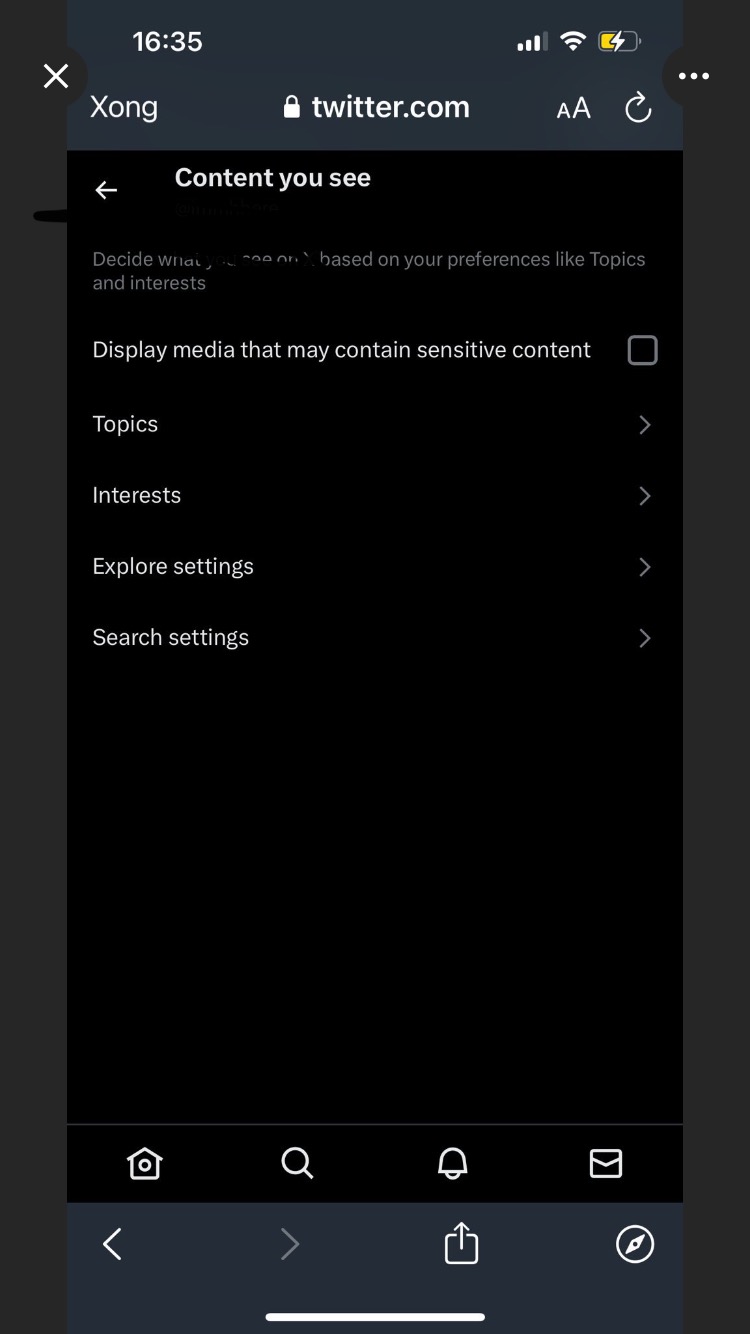Open the messages envelope tab
This screenshot has width=750, height=1334.
click(x=606, y=1163)
